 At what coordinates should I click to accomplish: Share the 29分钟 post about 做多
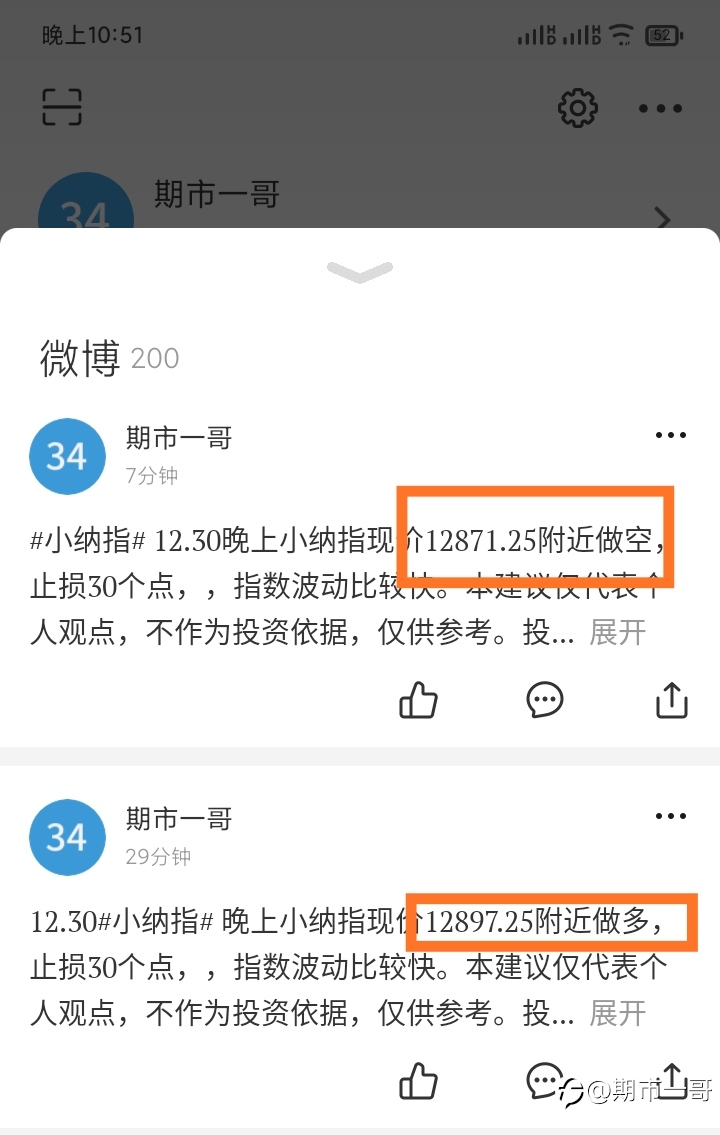coord(672,1081)
